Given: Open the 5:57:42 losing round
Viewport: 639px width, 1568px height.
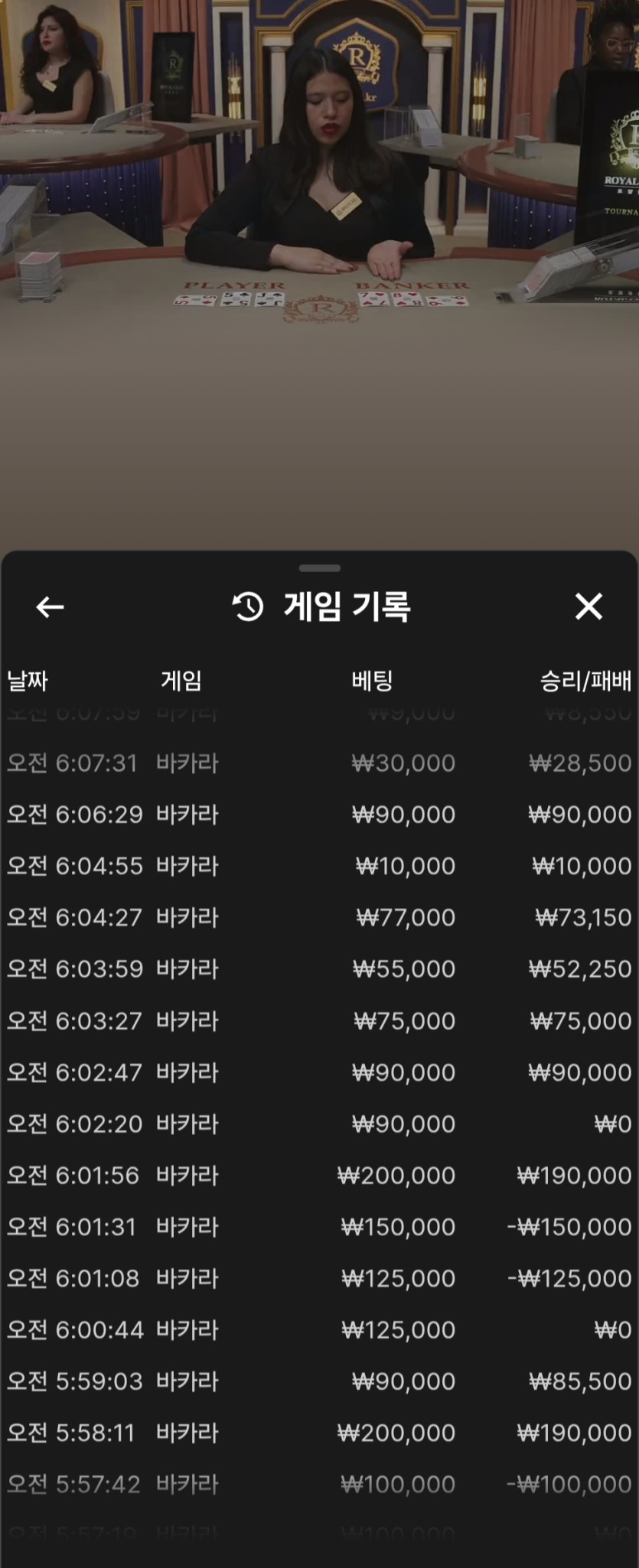Looking at the screenshot, I should click(319, 1485).
